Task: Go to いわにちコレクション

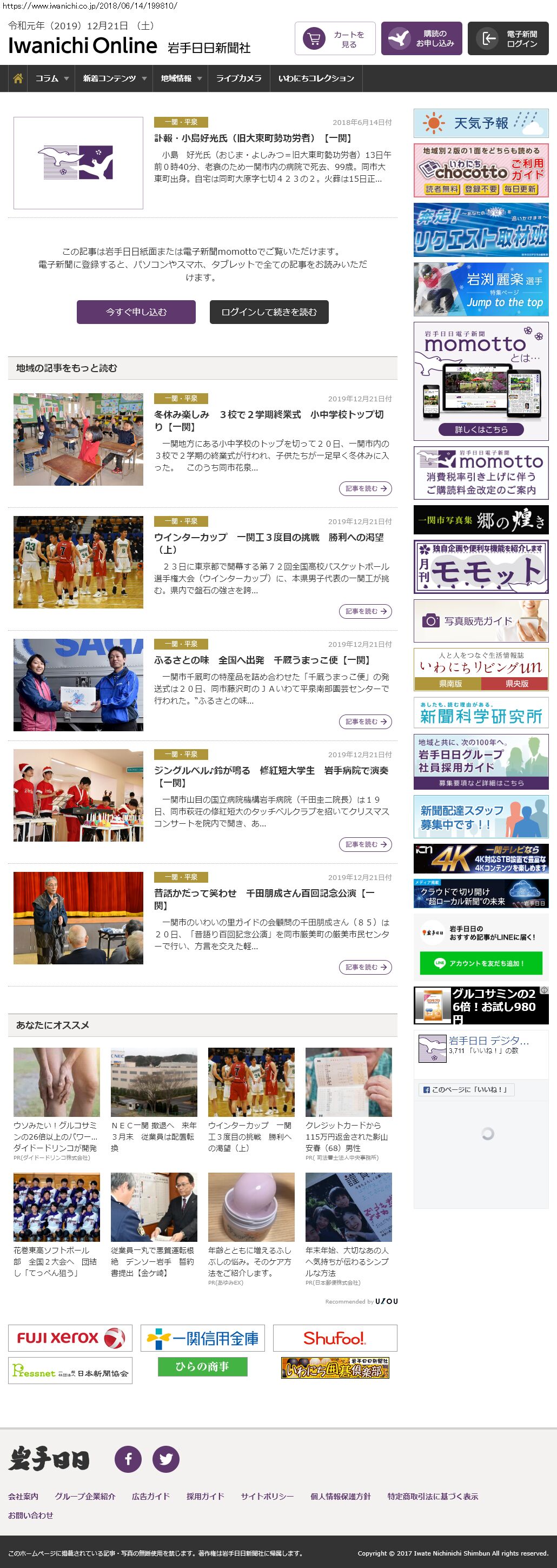Action: [316, 78]
